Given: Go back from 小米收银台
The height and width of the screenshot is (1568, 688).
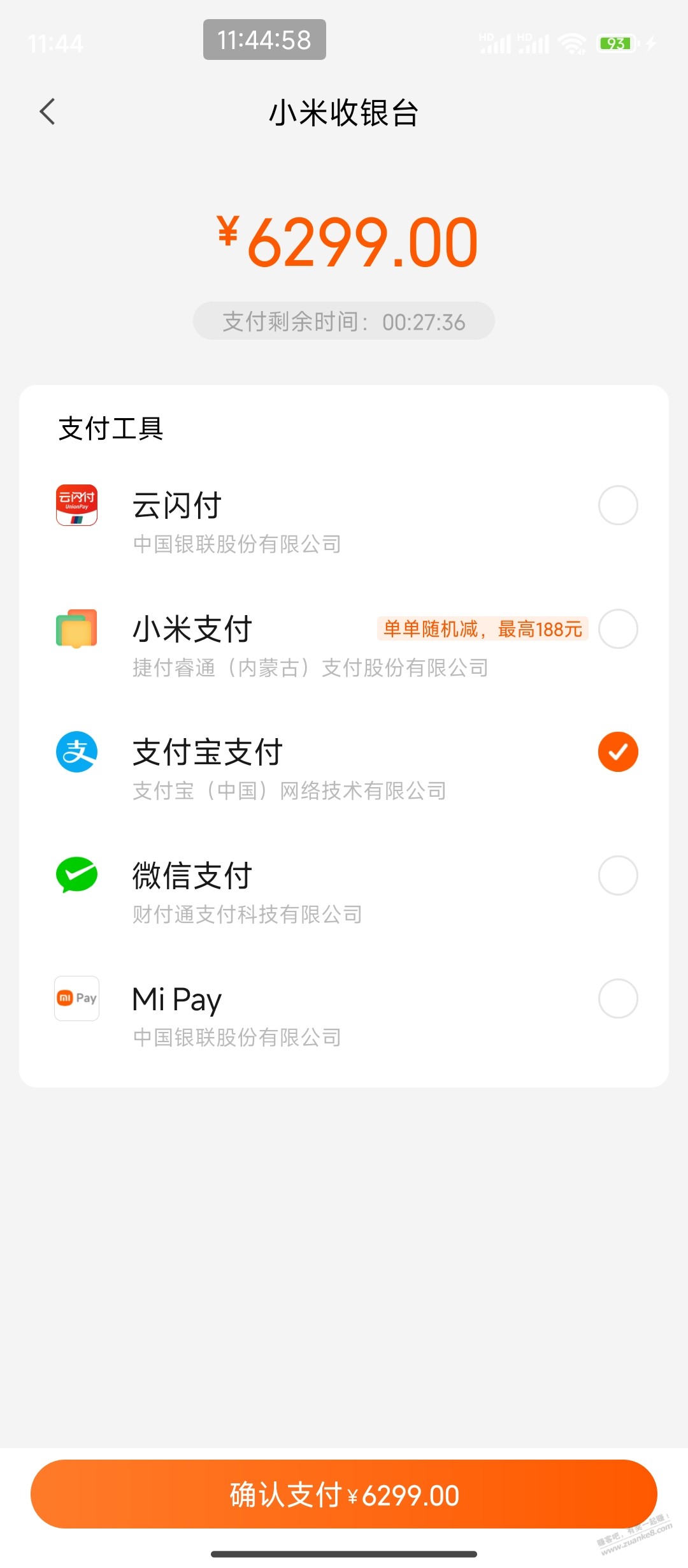Looking at the screenshot, I should [48, 112].
